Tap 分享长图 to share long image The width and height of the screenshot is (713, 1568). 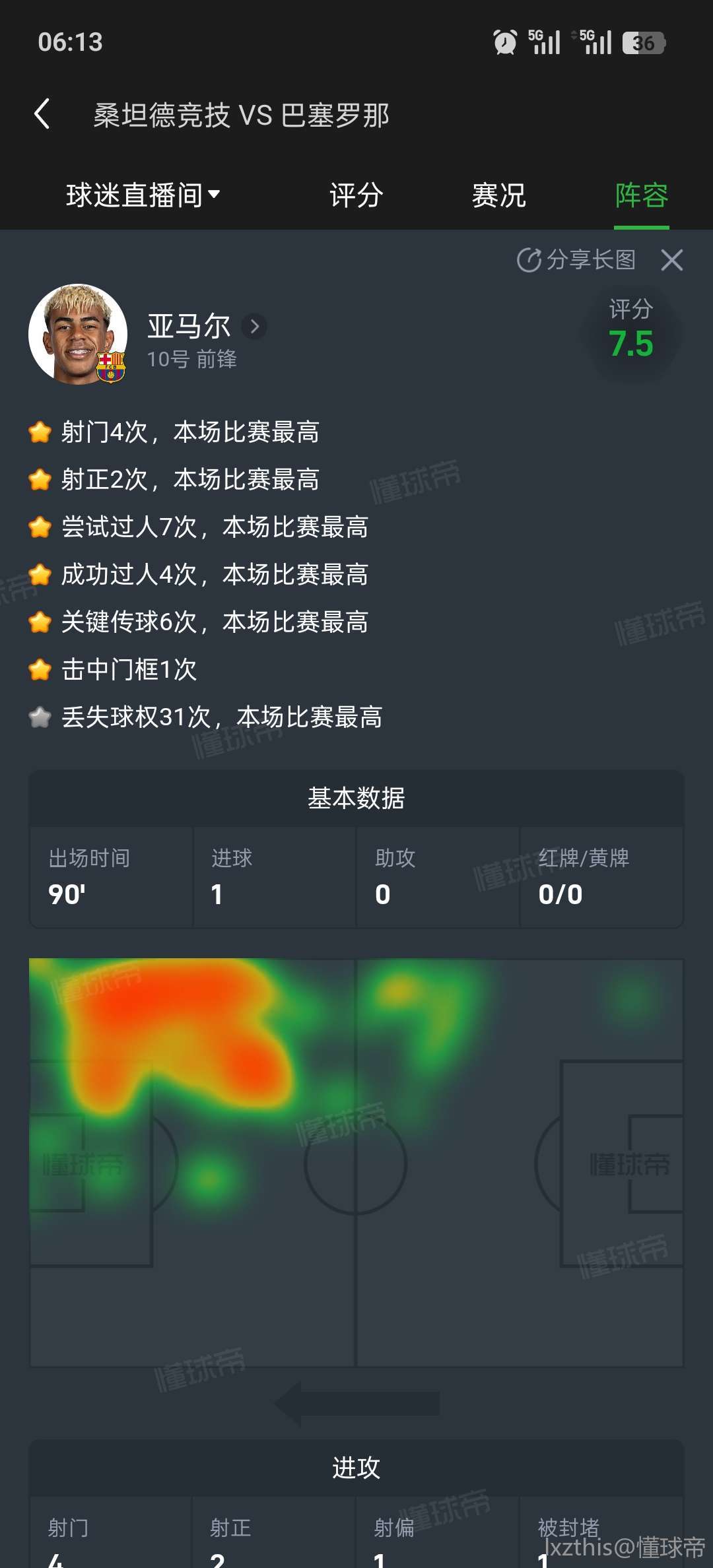coord(576,260)
